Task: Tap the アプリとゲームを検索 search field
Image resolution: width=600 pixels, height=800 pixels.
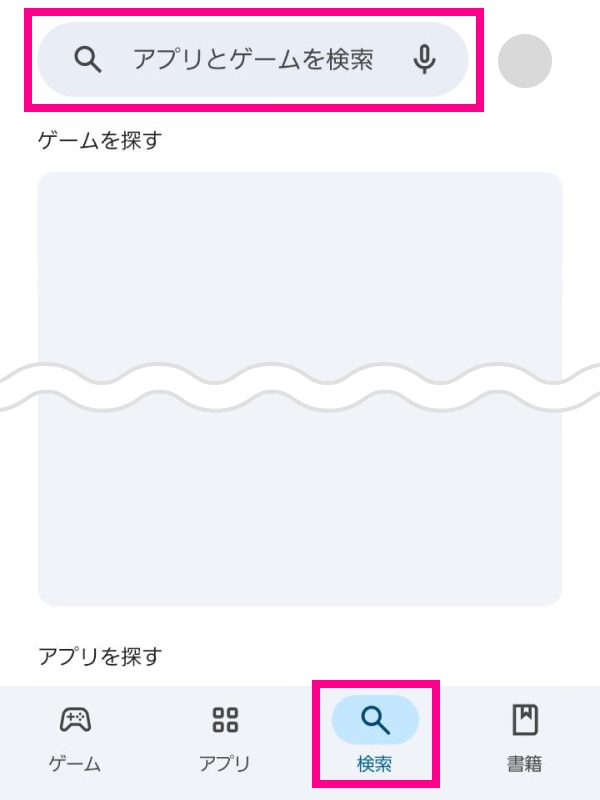Action: tap(252, 60)
